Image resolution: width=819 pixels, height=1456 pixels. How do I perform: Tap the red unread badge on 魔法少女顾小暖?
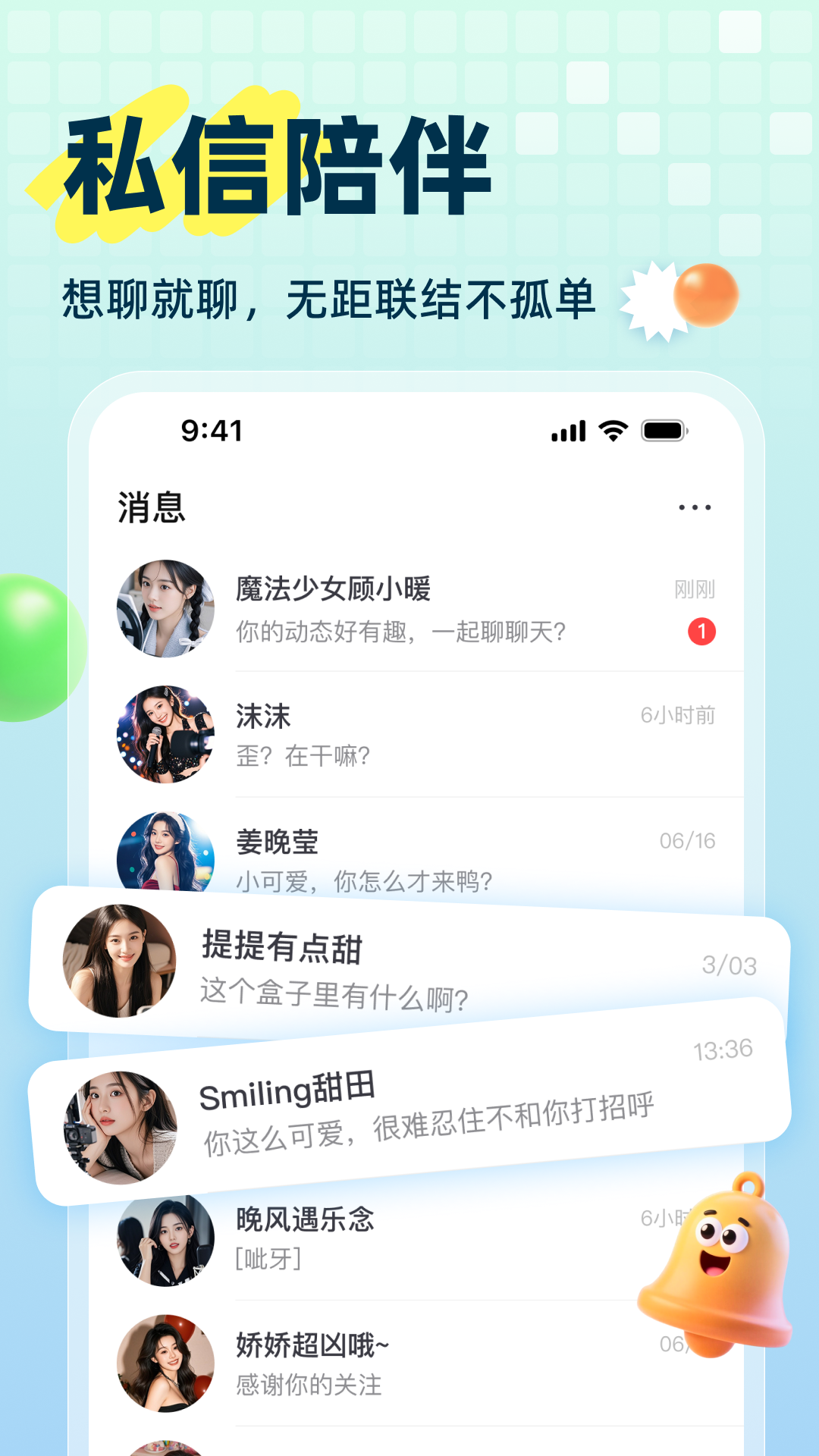(x=702, y=631)
